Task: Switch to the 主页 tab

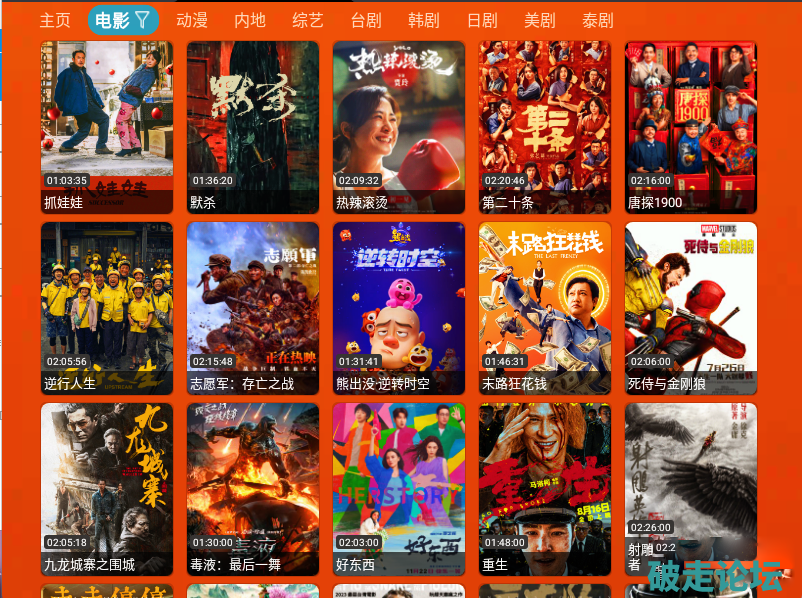Action: pos(55,20)
